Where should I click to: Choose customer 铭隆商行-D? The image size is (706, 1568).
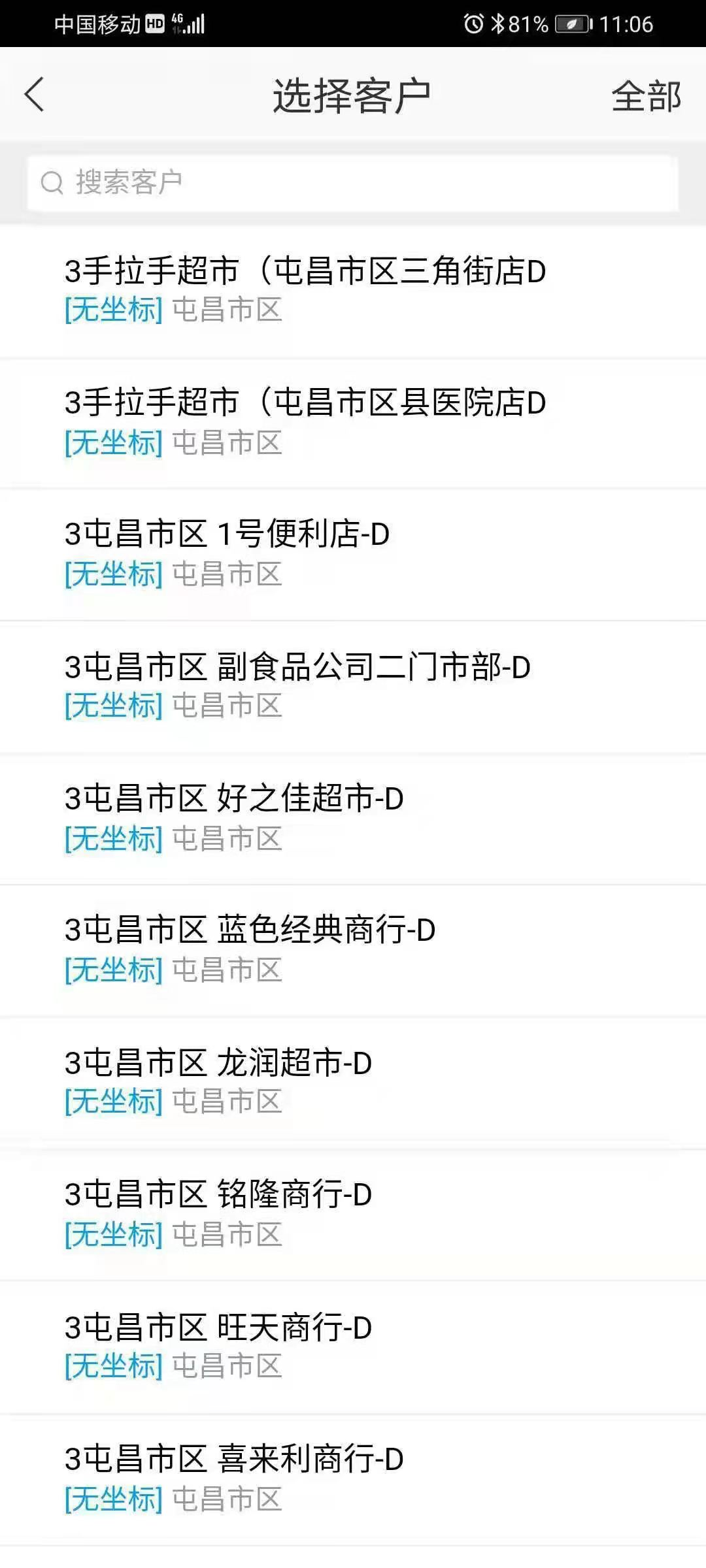tap(353, 1215)
